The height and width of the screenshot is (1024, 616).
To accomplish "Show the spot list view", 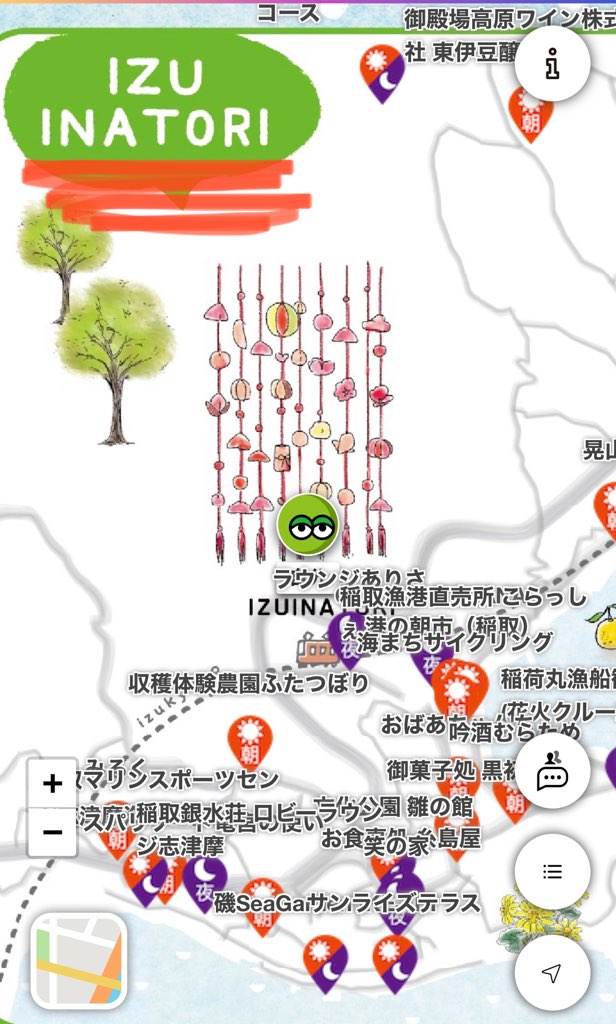I will [x=552, y=871].
